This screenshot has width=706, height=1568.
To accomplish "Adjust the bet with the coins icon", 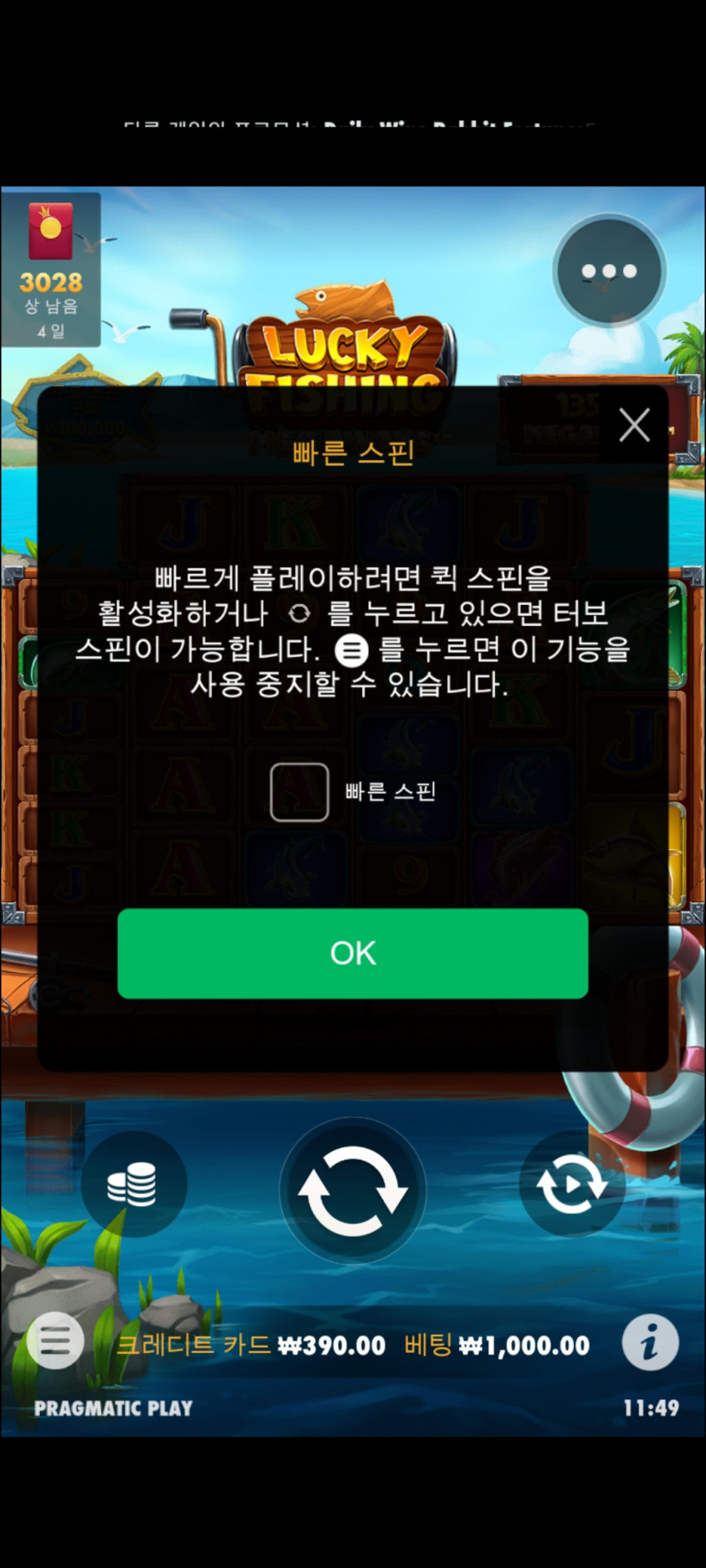I will (133, 1184).
